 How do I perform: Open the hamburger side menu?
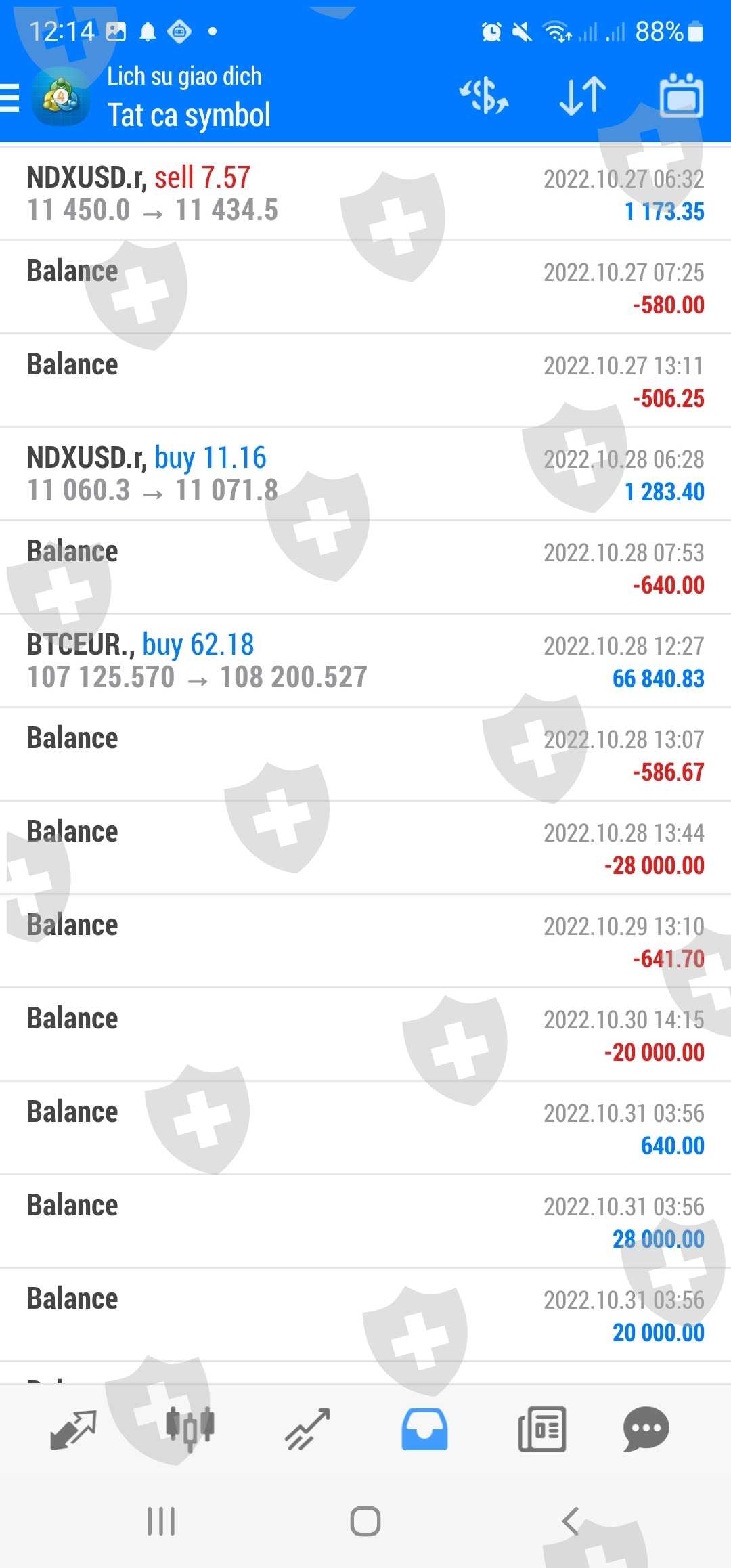[11, 97]
